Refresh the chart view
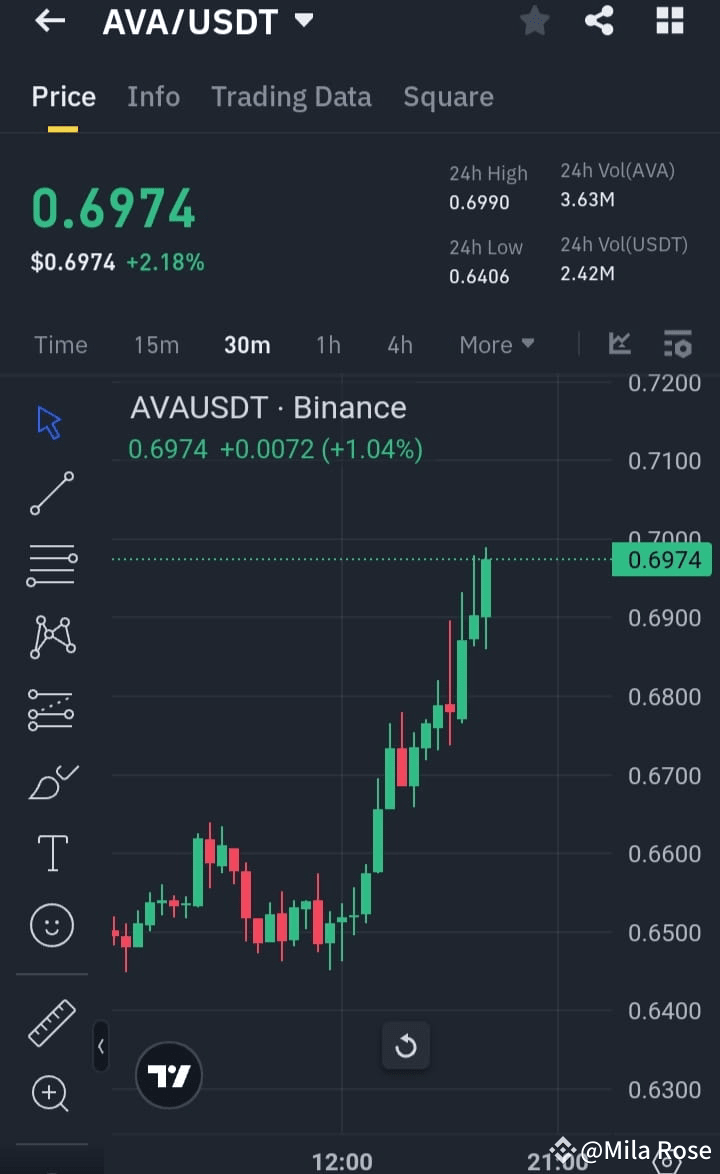Image resolution: width=720 pixels, height=1174 pixels. [406, 1046]
